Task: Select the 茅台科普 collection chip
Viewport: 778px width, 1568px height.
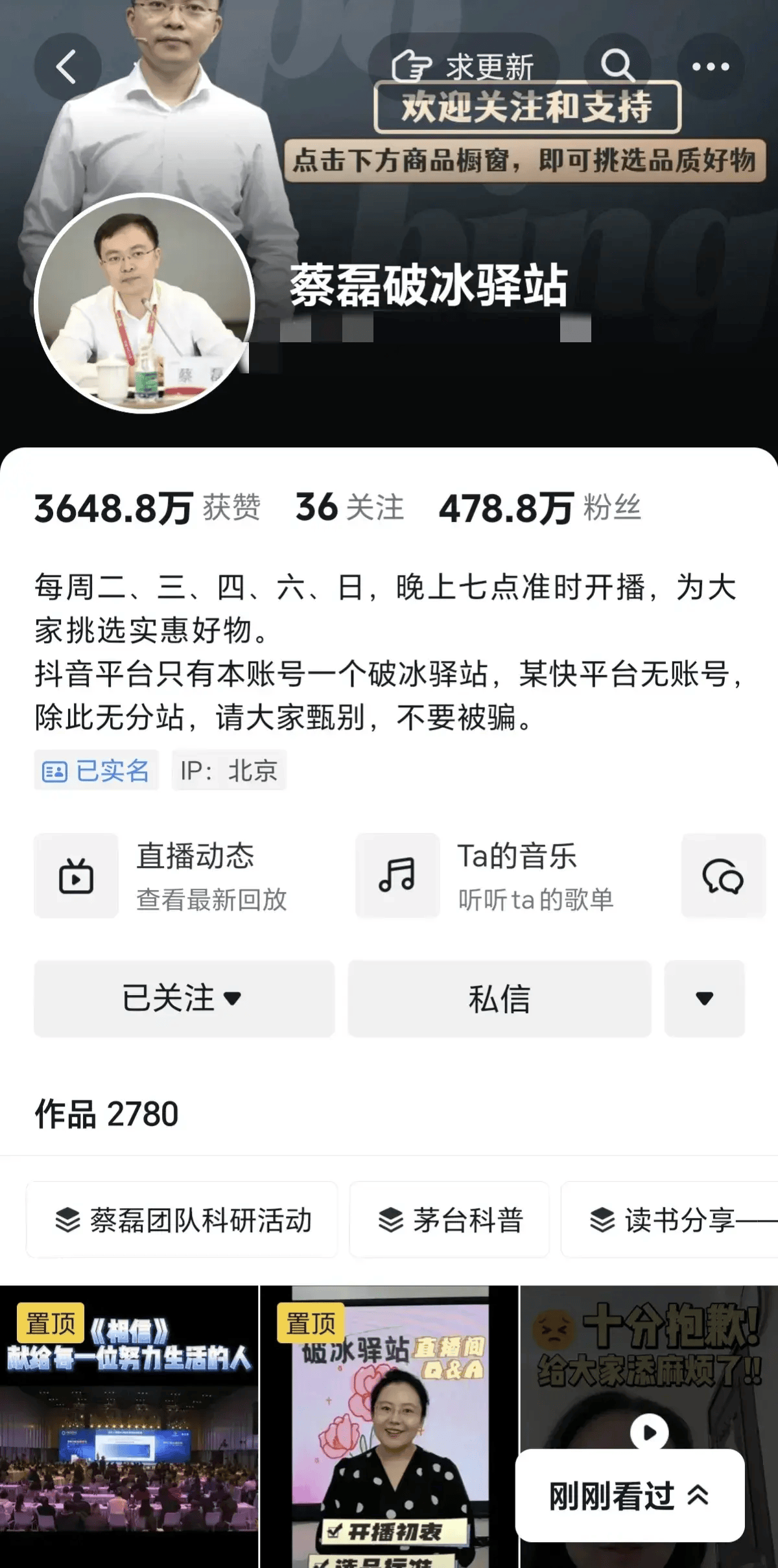Action: click(x=449, y=1220)
